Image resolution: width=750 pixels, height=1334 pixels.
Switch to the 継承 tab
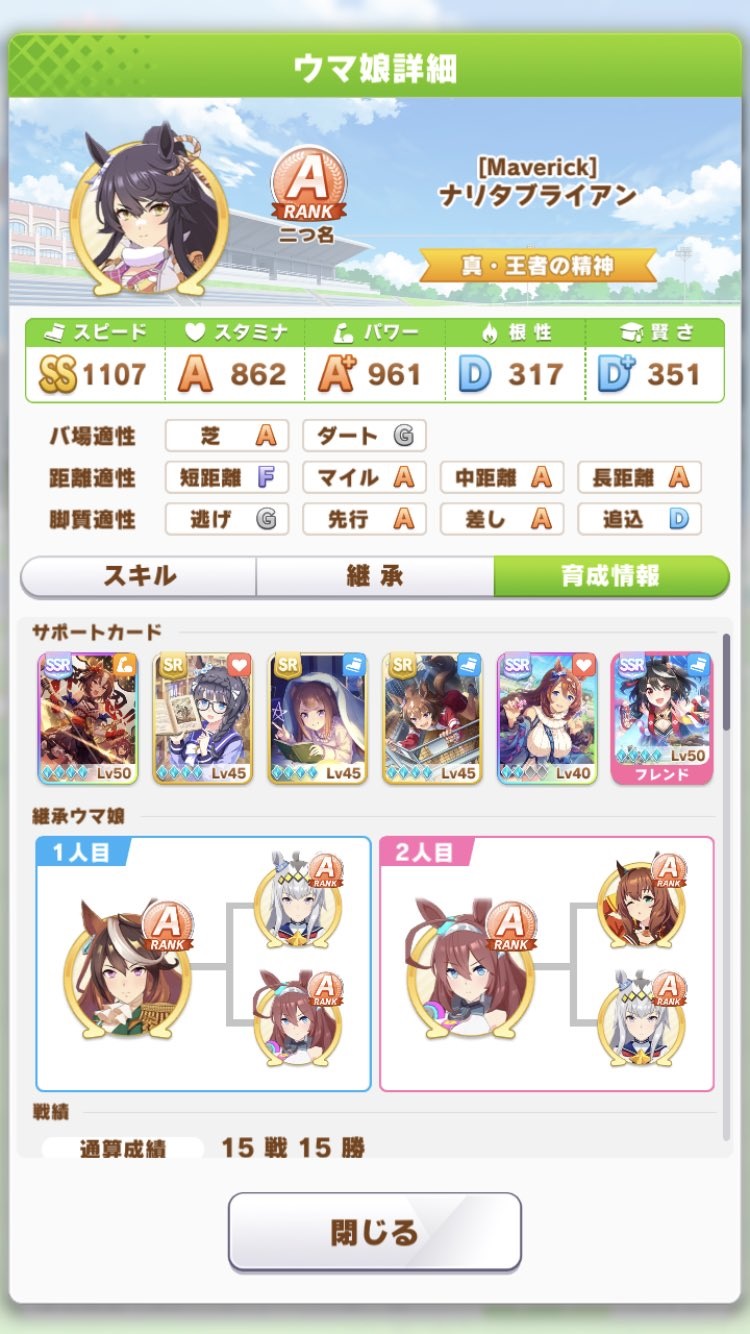[375, 577]
